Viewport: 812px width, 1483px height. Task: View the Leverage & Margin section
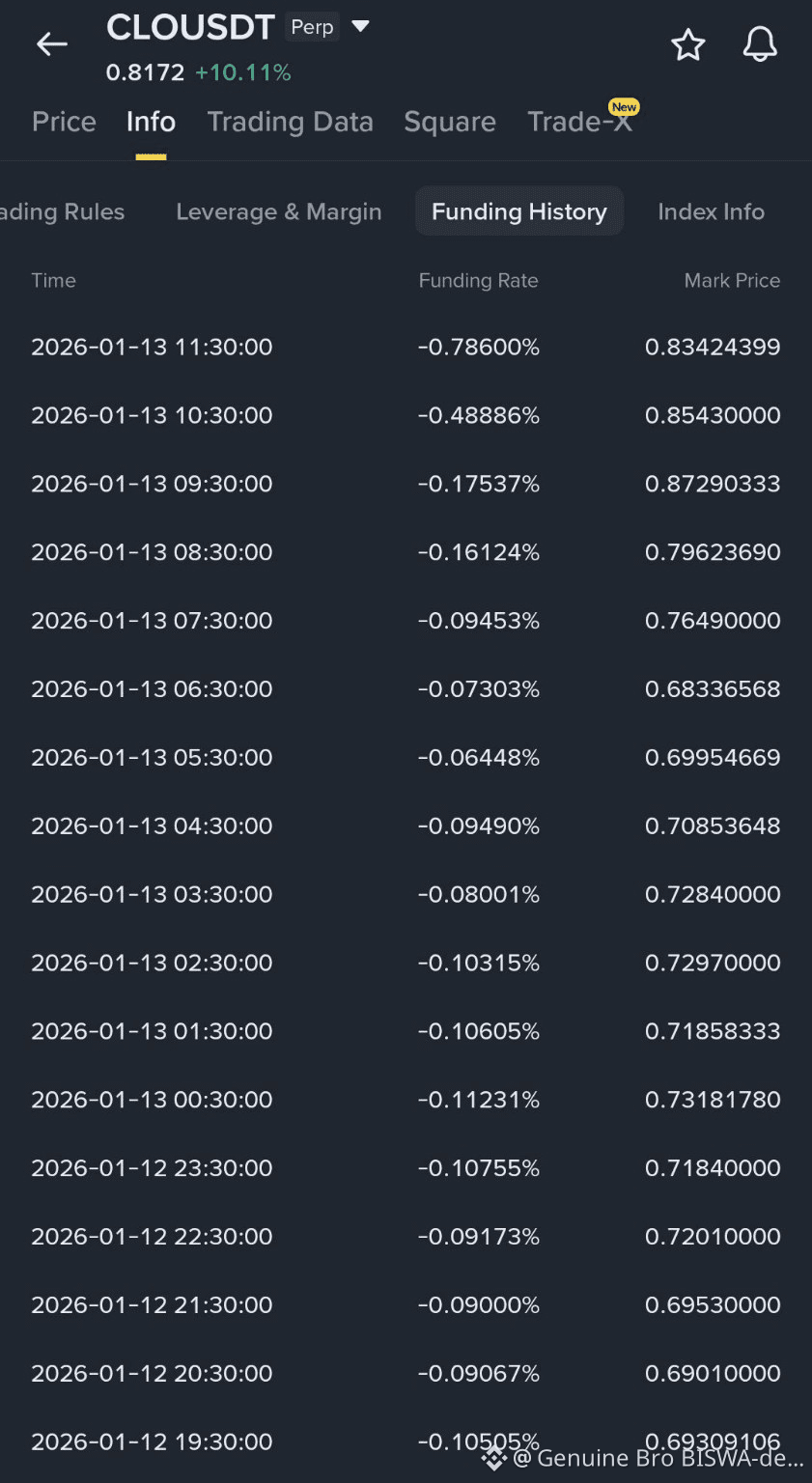pos(278,211)
